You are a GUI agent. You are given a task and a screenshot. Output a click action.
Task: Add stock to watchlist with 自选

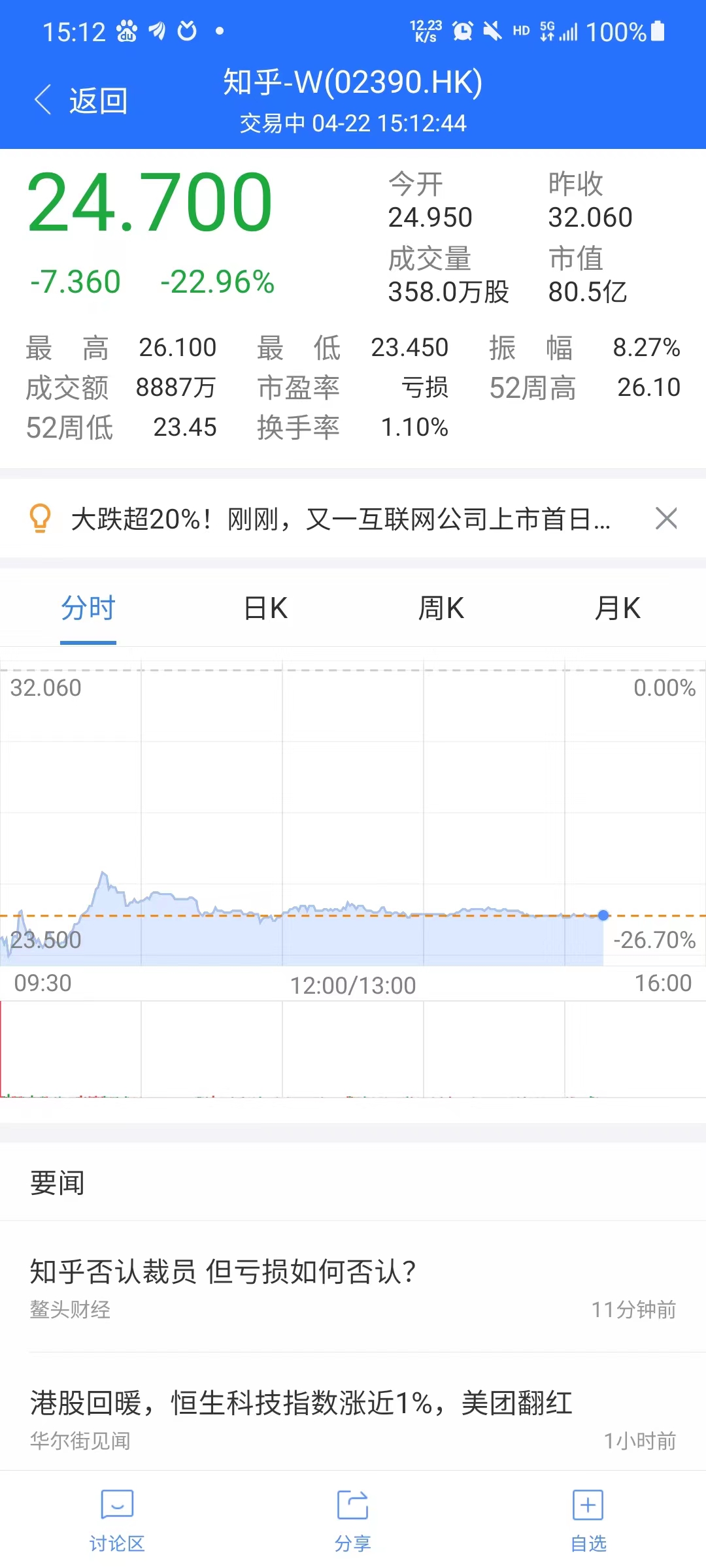pos(588,1520)
